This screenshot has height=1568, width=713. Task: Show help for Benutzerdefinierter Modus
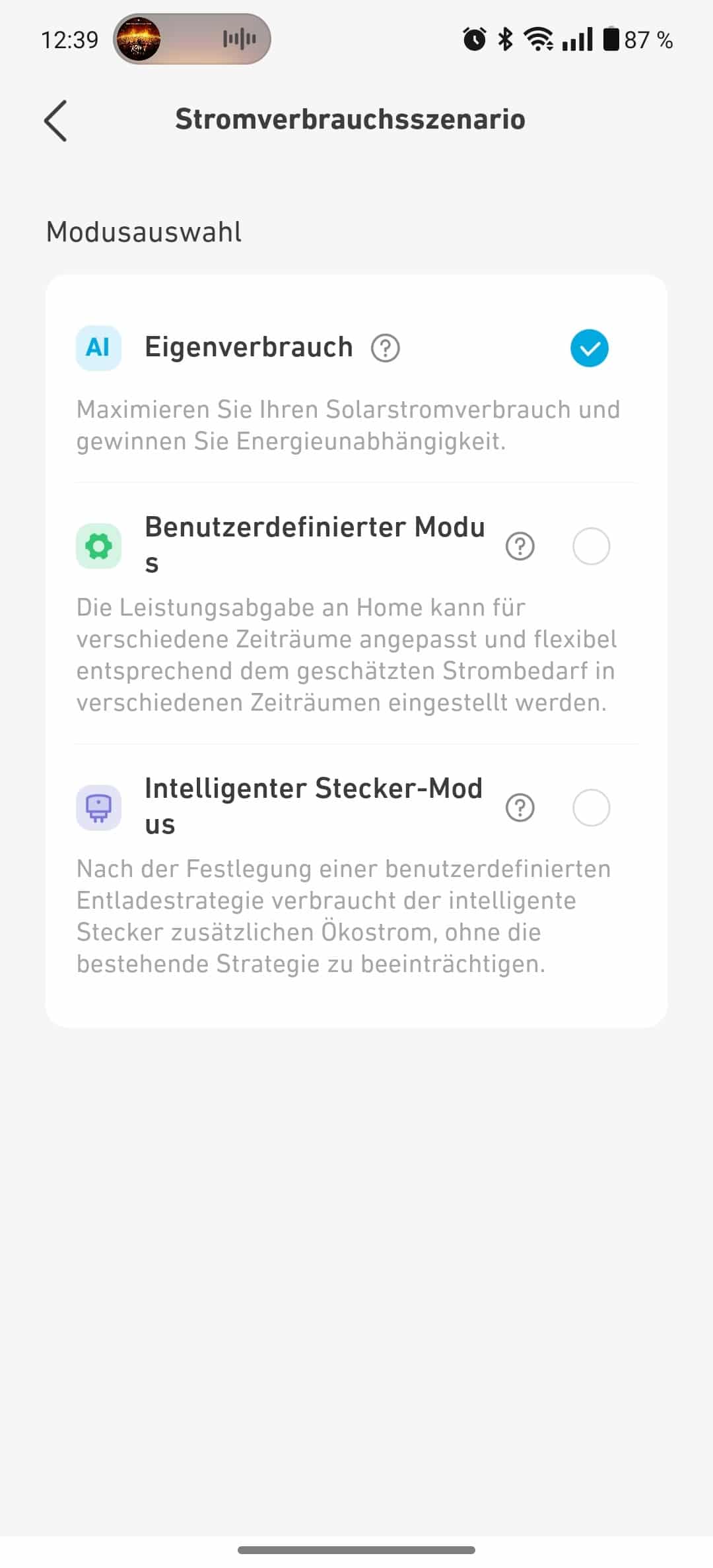click(520, 546)
